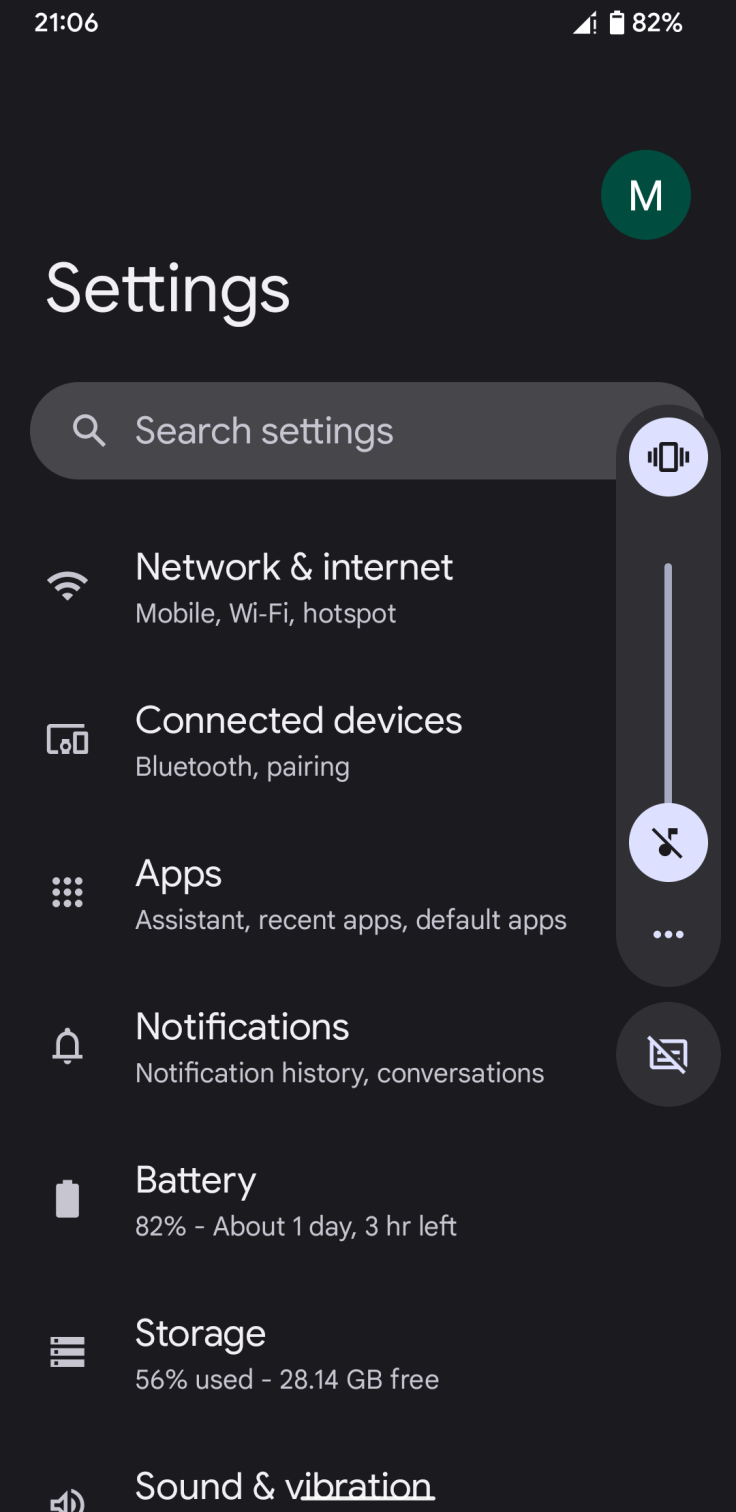This screenshot has width=736, height=1512.
Task: Open the M account avatar
Action: point(645,195)
